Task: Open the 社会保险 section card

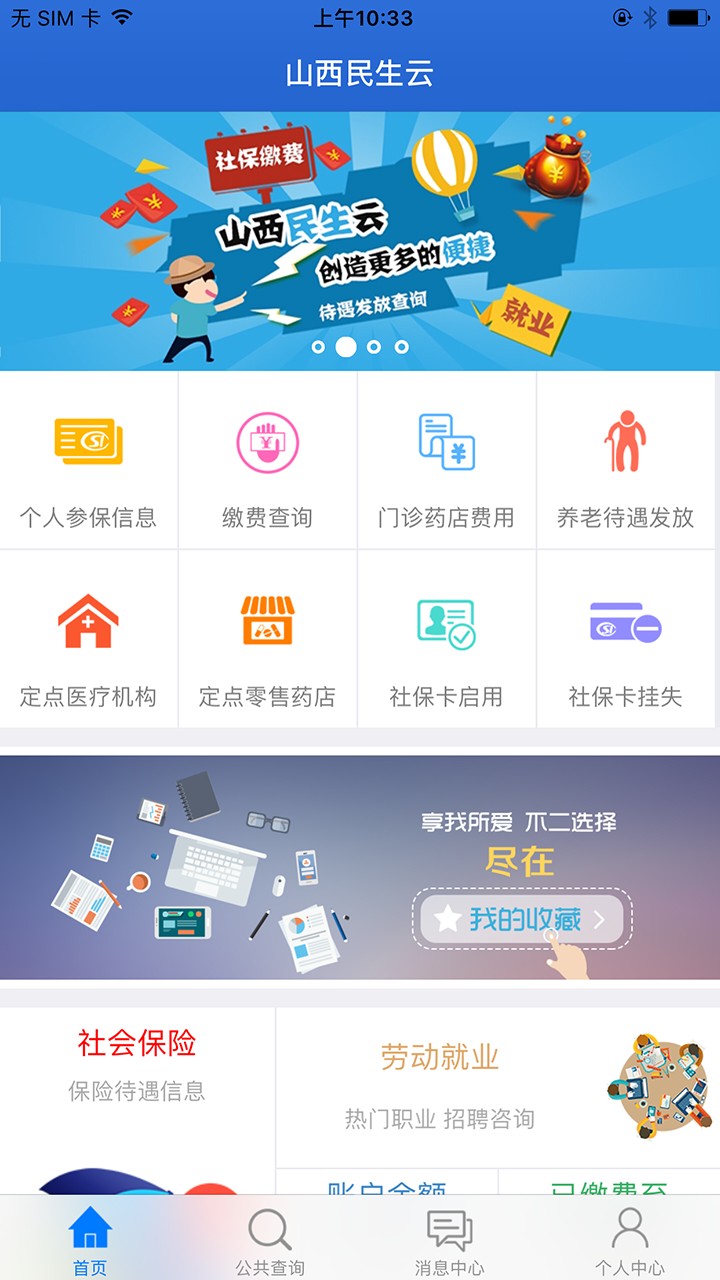Action: point(137,1065)
